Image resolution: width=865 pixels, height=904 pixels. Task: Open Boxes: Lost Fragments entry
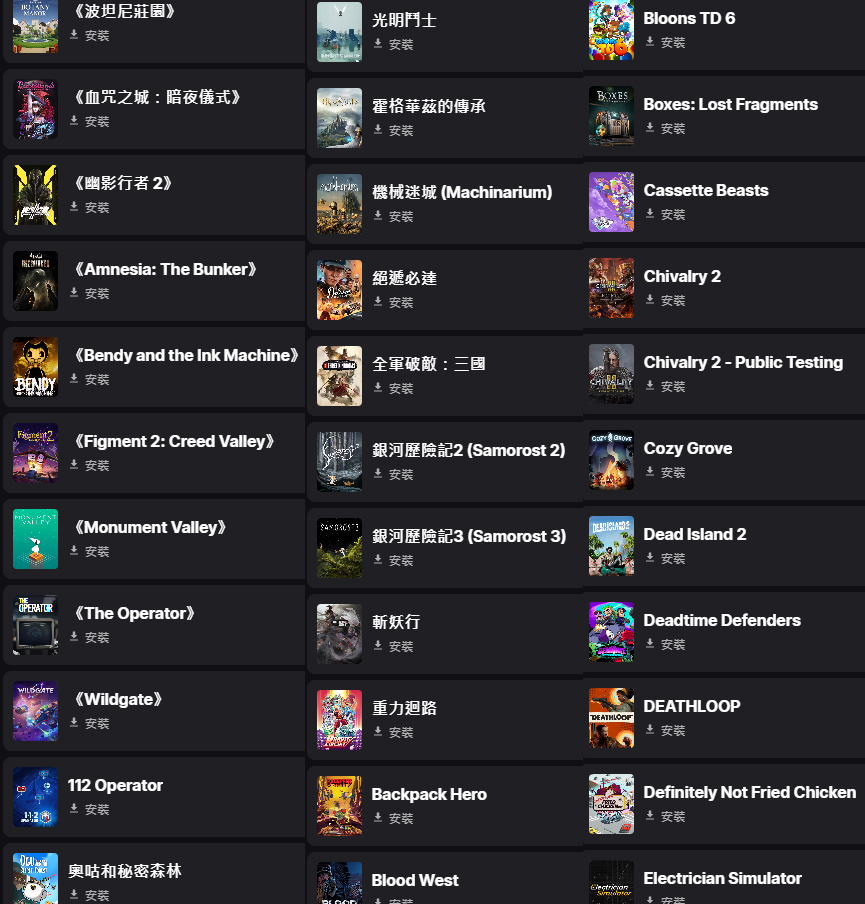click(x=730, y=105)
